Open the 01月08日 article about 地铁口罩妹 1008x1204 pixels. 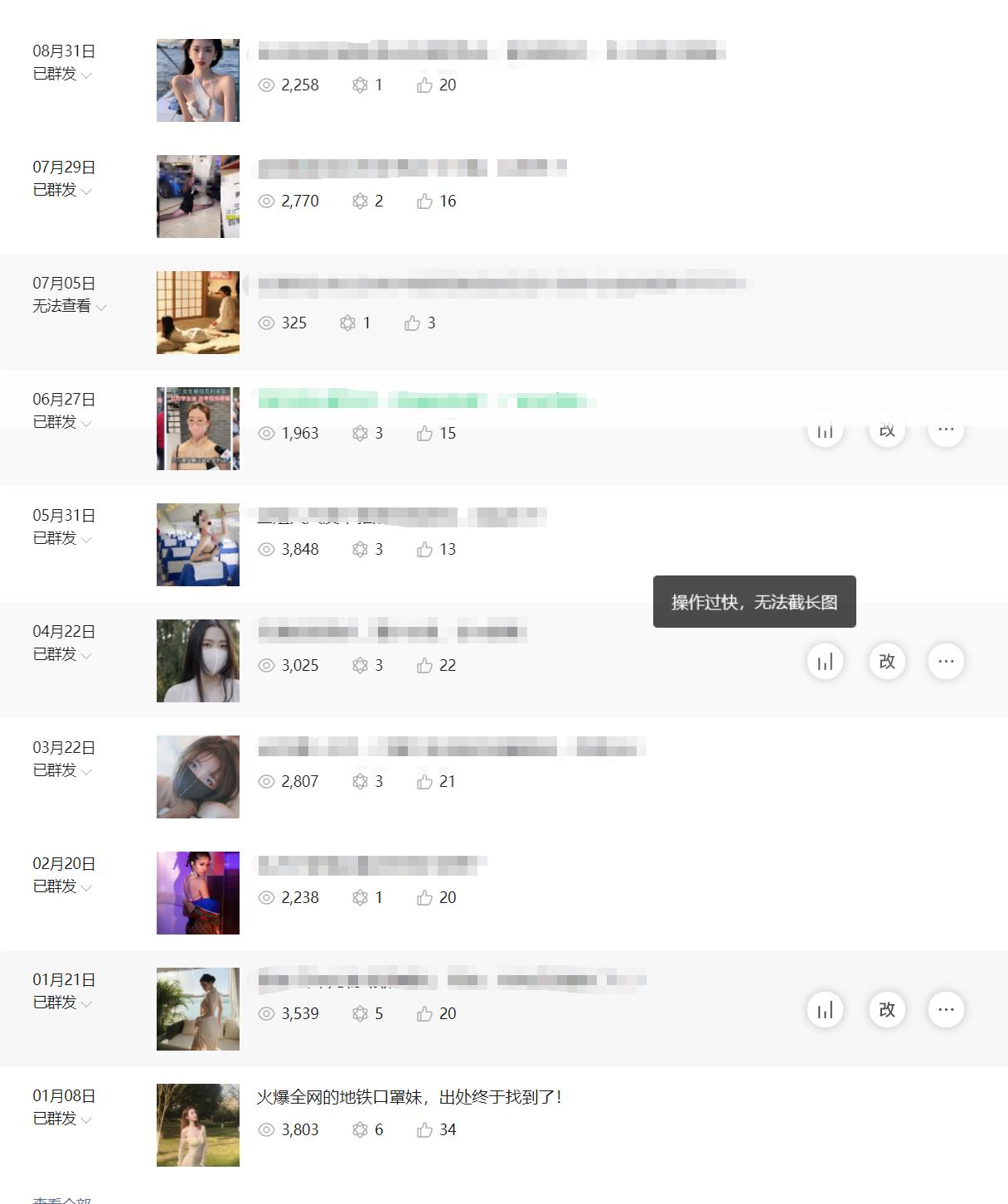pyautogui.click(x=409, y=1097)
